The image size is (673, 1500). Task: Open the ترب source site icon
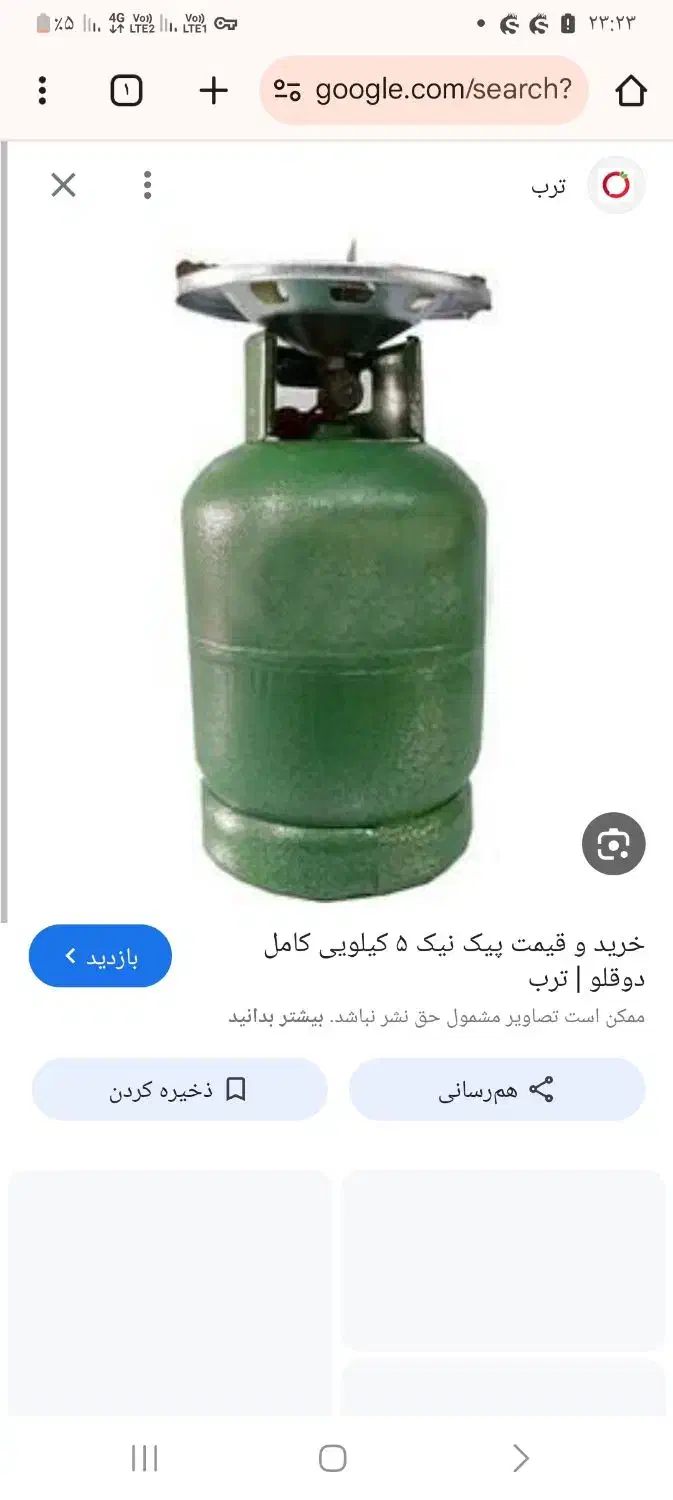(616, 185)
